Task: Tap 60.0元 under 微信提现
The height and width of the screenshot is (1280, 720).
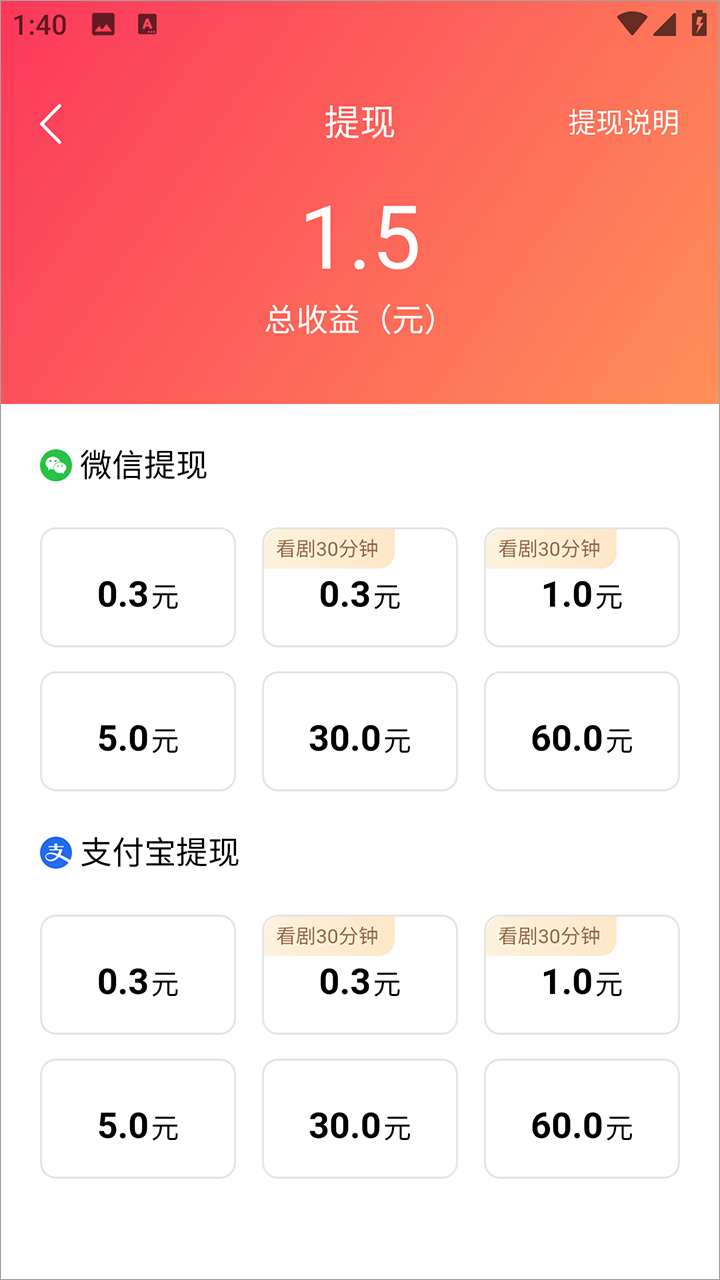Action: (x=582, y=732)
